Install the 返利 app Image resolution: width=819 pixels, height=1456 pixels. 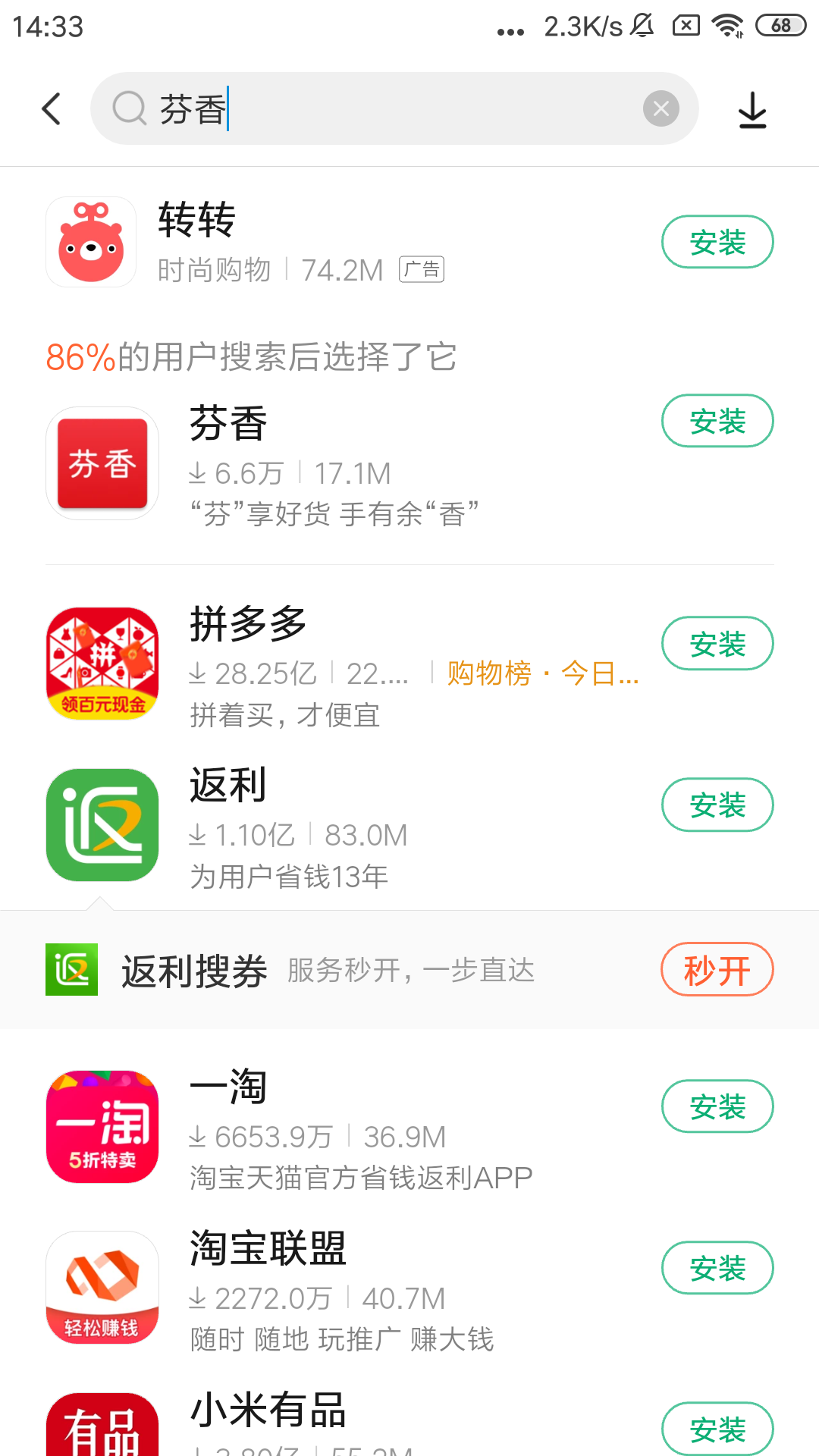click(717, 805)
